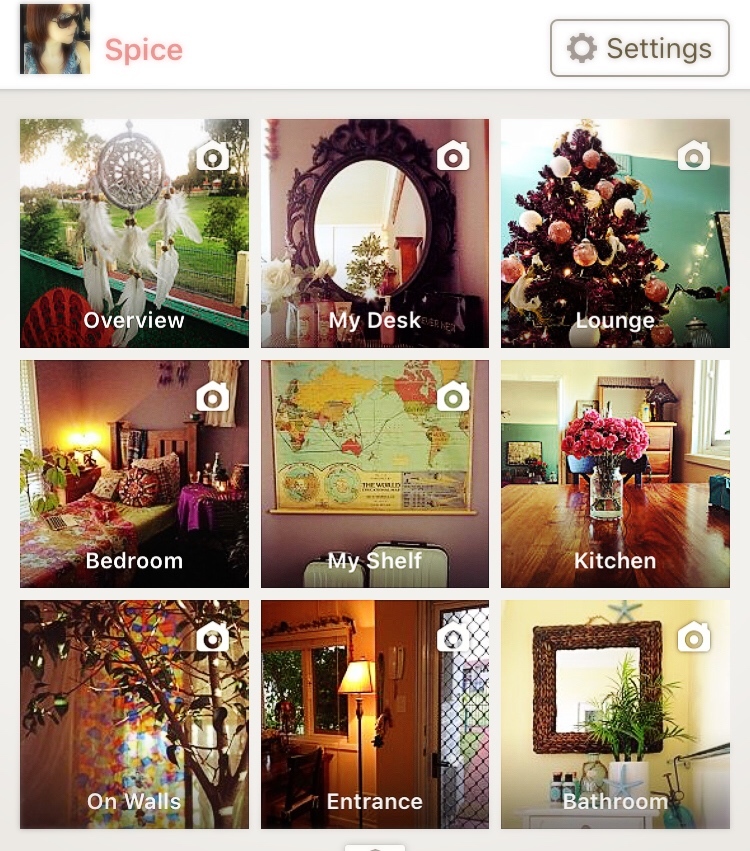Tap the camera icon on Bedroom

(212, 397)
